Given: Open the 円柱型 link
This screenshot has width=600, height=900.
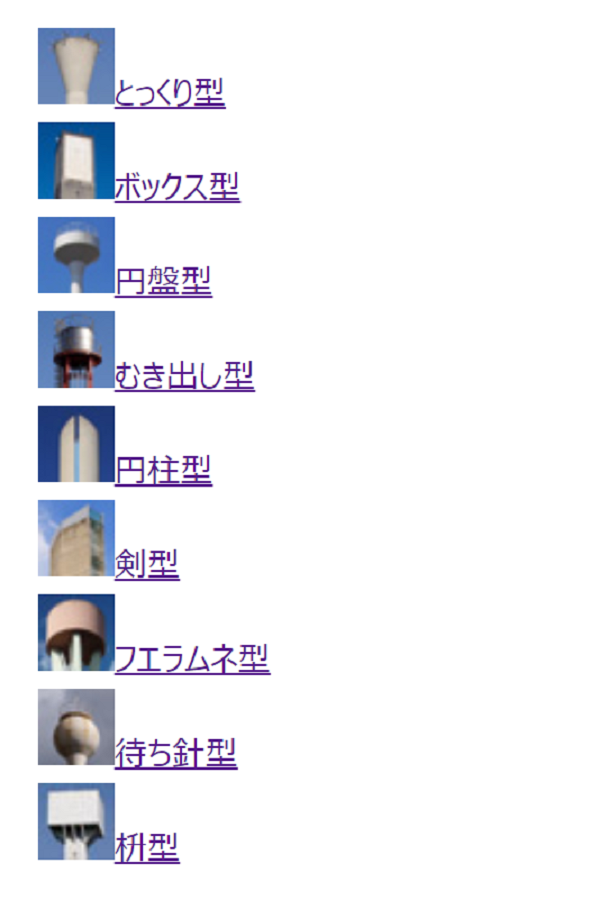Looking at the screenshot, I should (x=163, y=471).
